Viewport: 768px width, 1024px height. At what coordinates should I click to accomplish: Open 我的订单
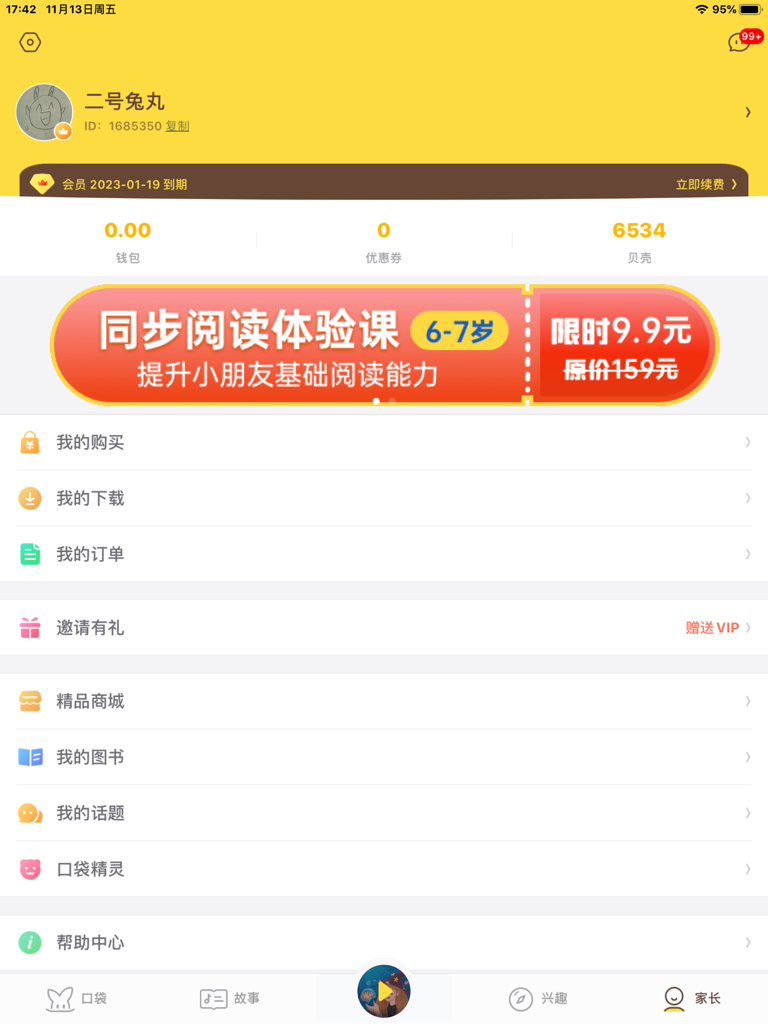coord(384,554)
